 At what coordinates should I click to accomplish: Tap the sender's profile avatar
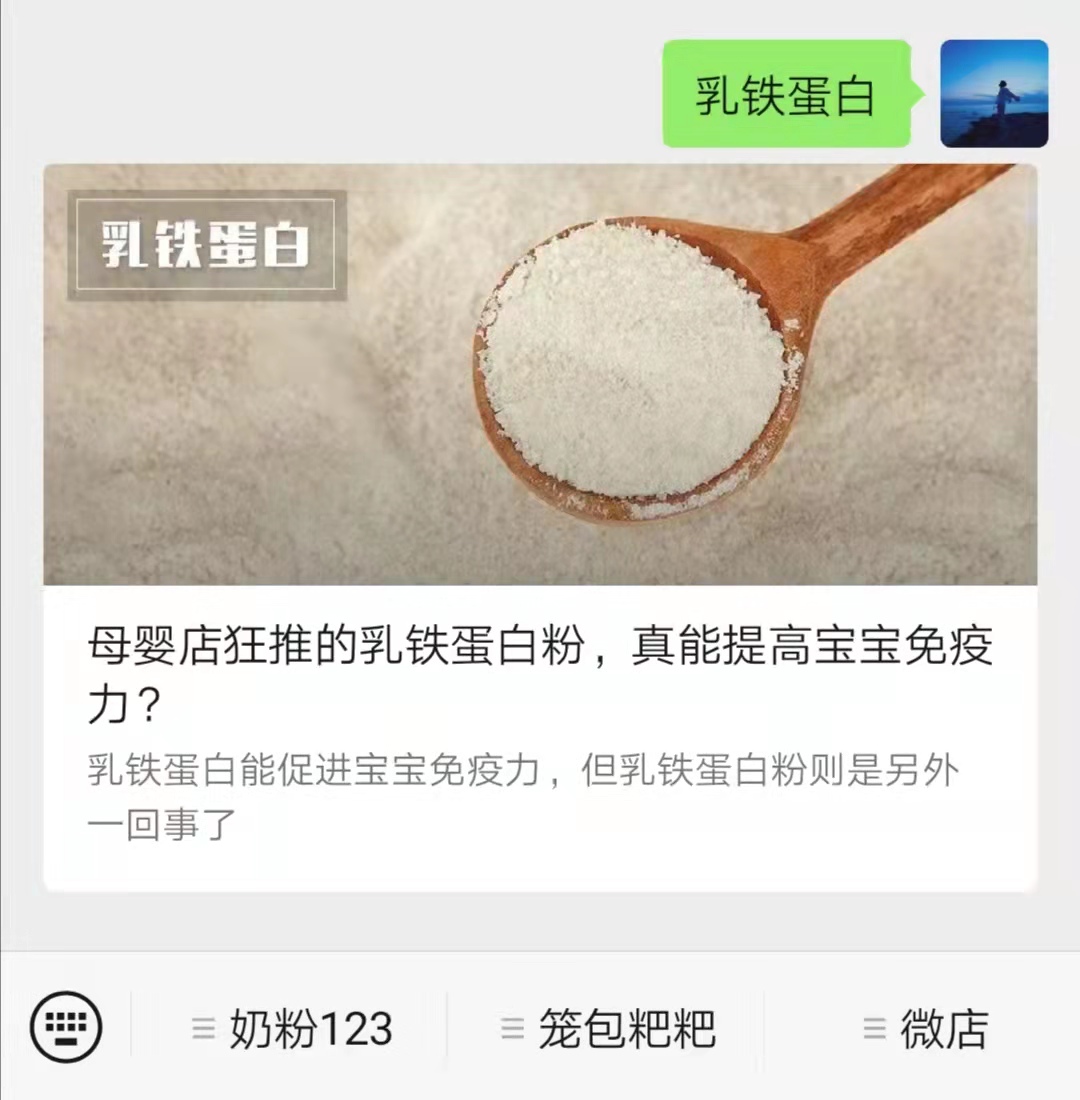point(993,94)
